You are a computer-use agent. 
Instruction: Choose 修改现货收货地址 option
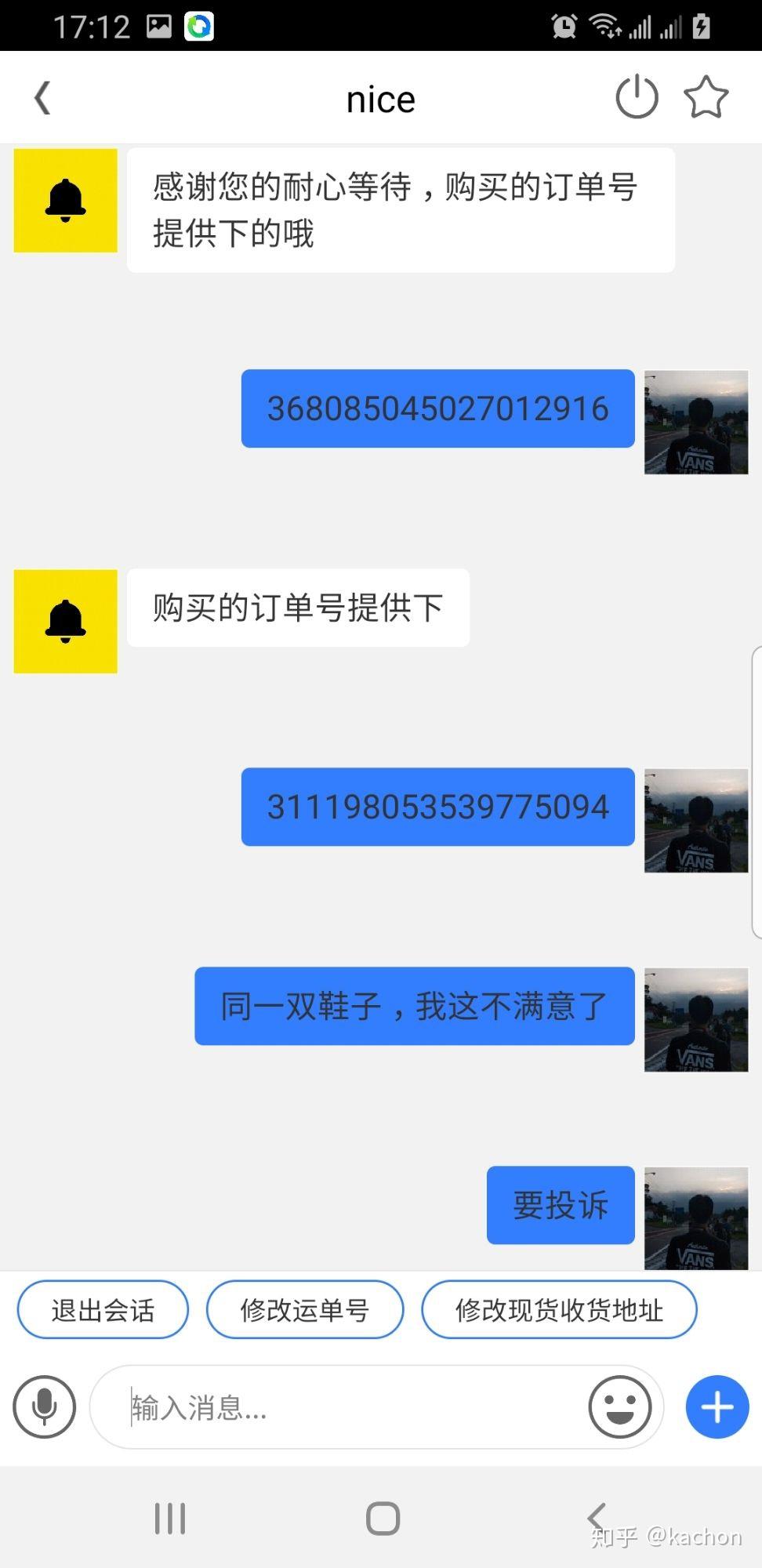point(559,1310)
